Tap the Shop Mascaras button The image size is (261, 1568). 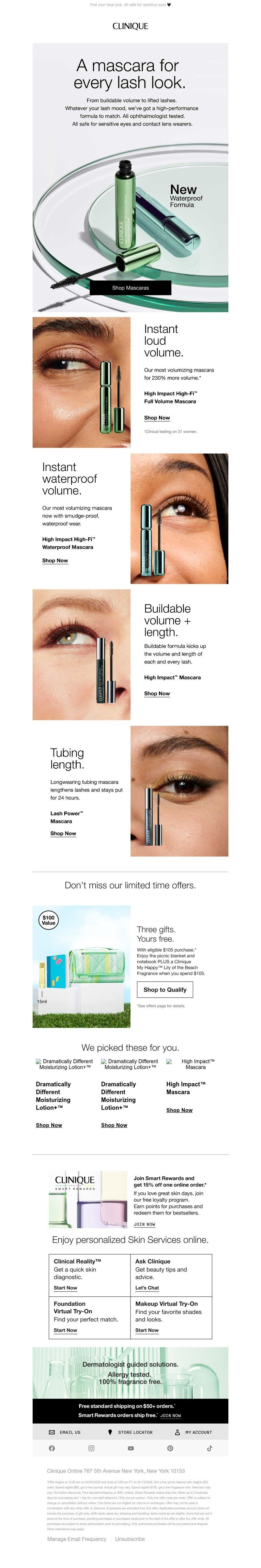[x=130, y=288]
